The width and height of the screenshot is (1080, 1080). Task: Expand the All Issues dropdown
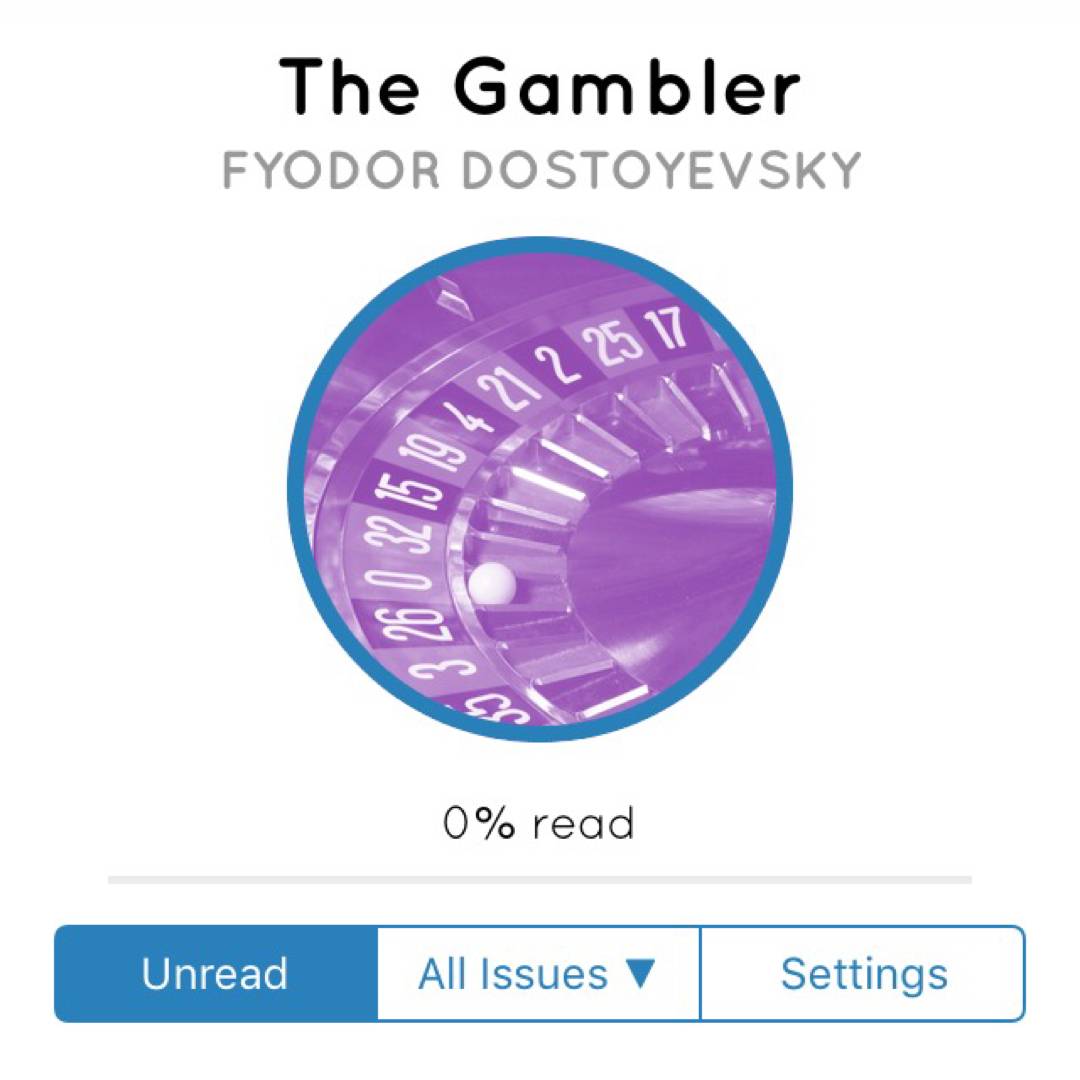[538, 973]
